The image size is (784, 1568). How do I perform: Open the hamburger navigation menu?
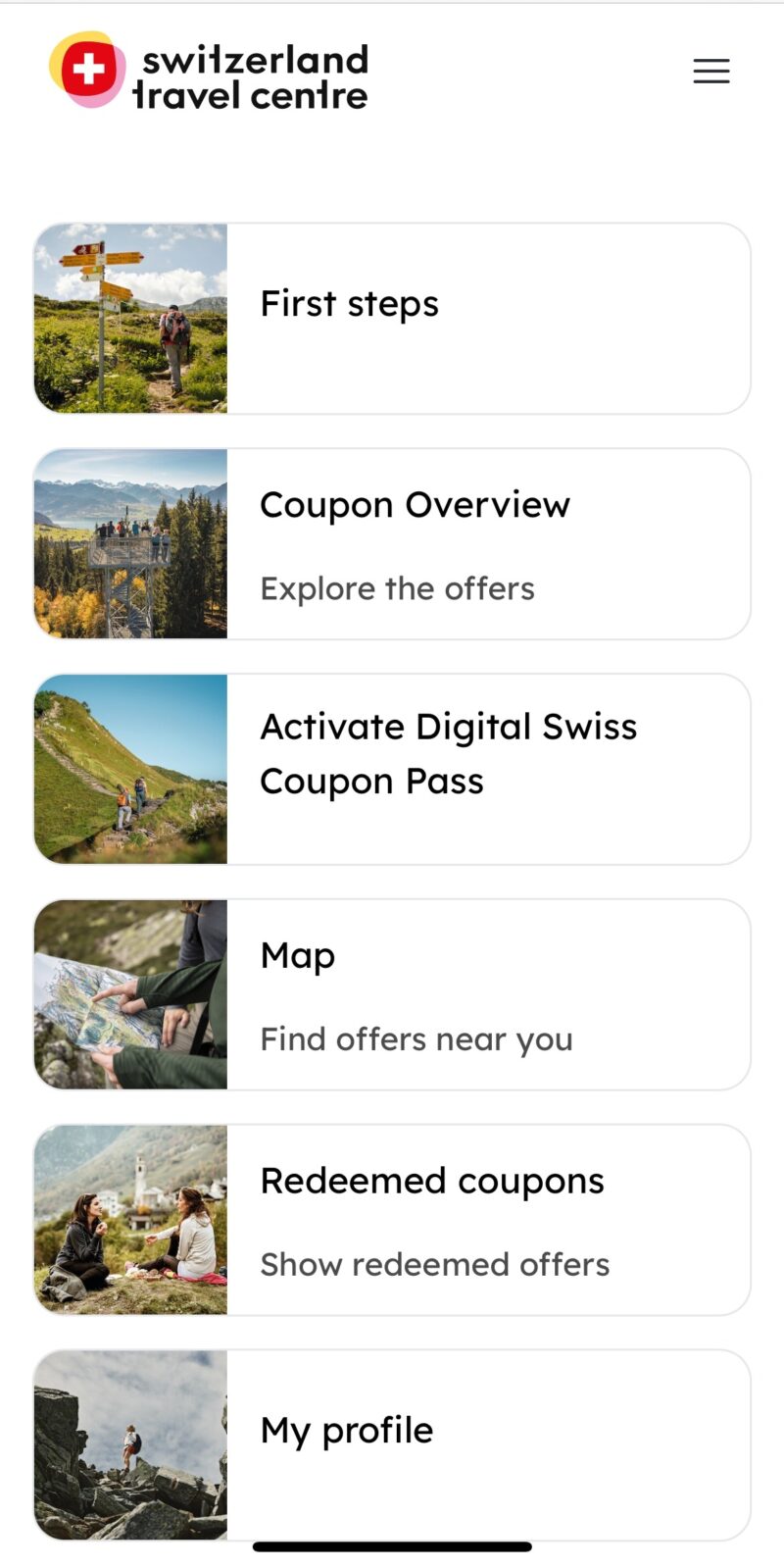(710, 71)
